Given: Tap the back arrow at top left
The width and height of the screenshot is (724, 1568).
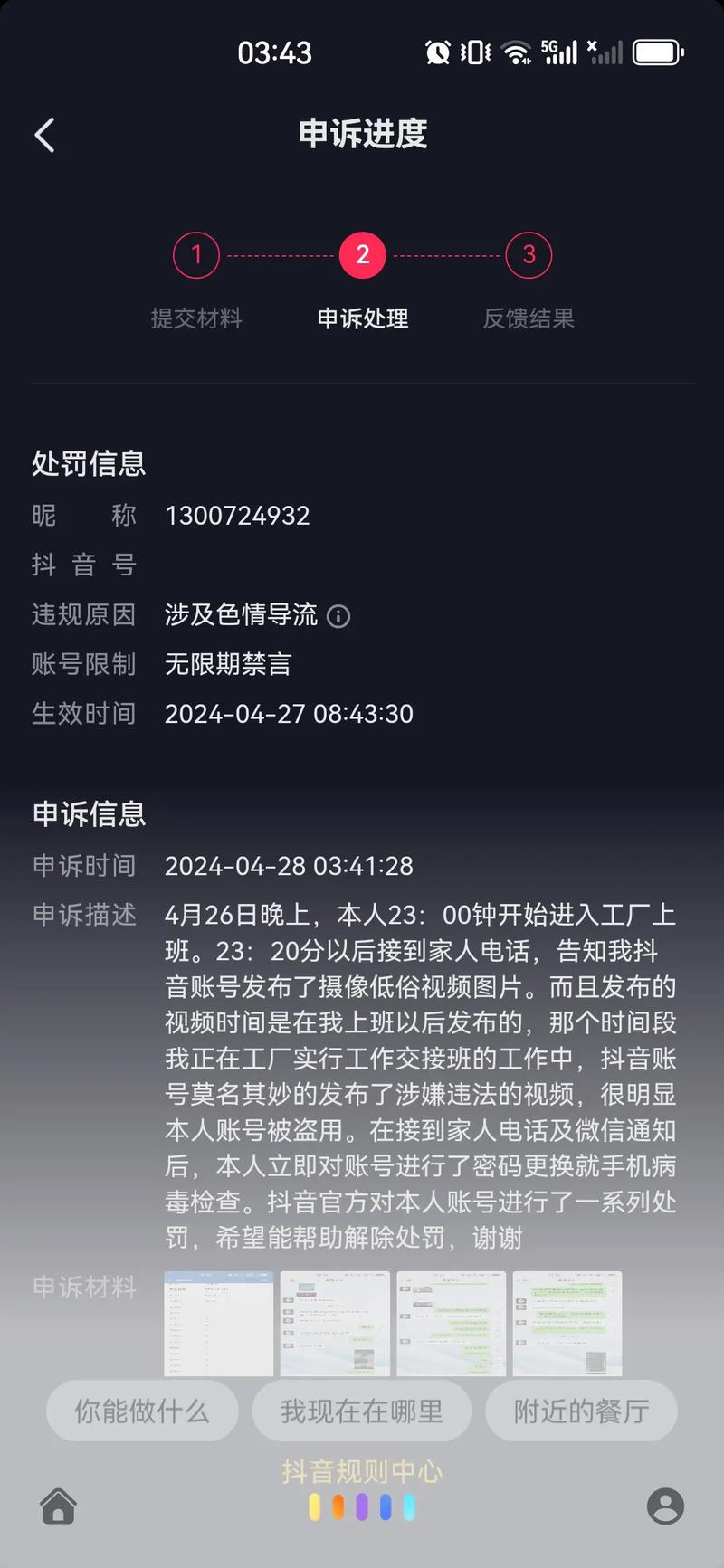Looking at the screenshot, I should pos(43,133).
